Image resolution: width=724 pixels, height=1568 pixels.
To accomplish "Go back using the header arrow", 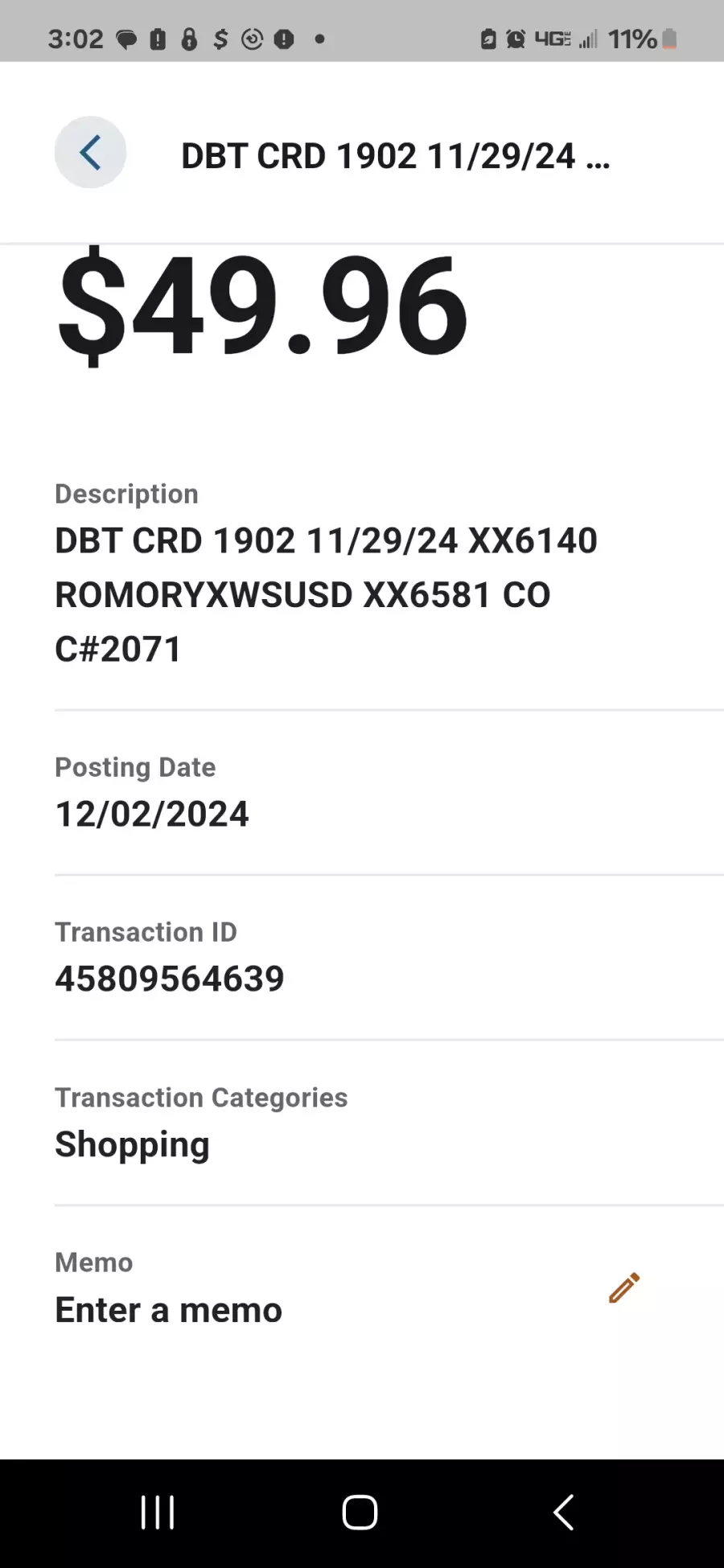I will click(90, 153).
